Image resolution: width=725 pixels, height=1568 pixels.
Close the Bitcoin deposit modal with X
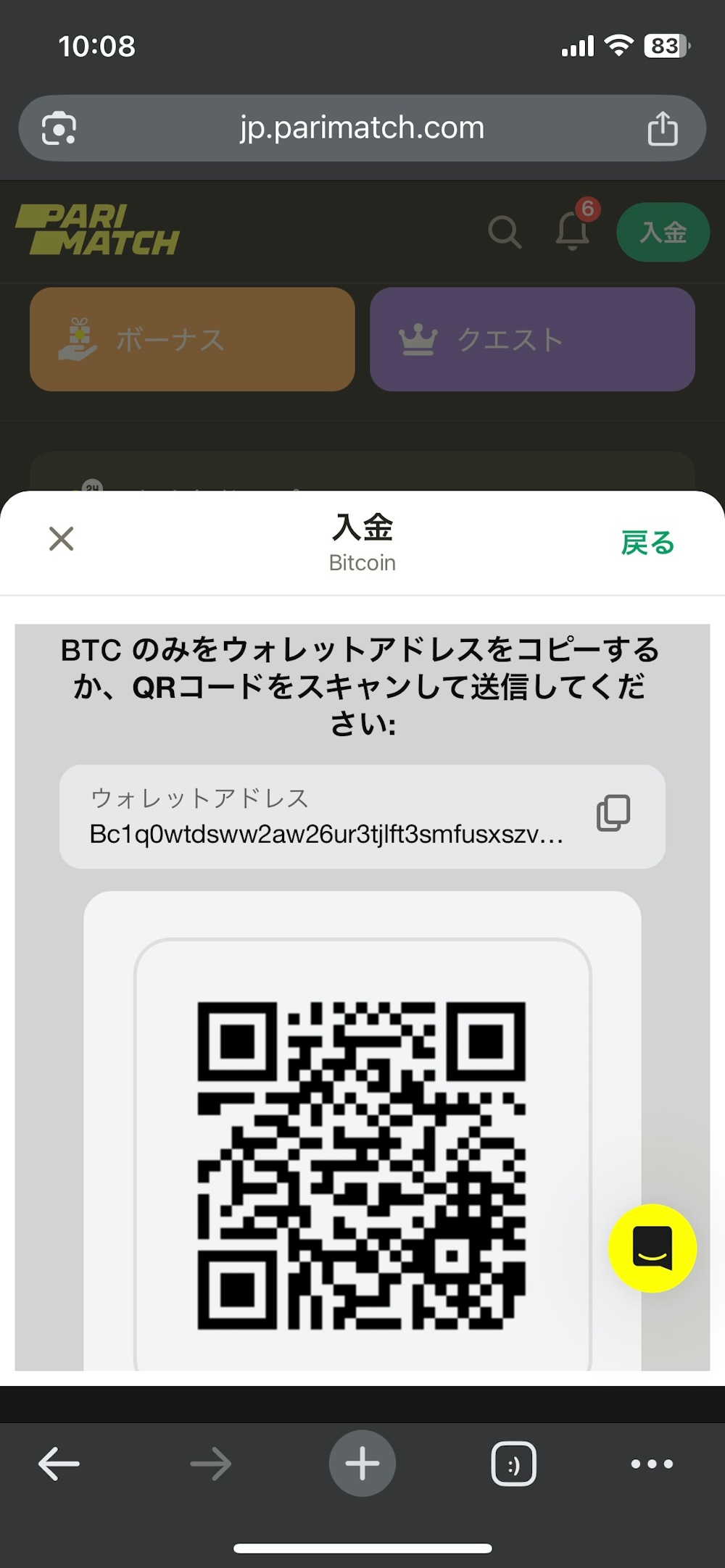click(61, 539)
